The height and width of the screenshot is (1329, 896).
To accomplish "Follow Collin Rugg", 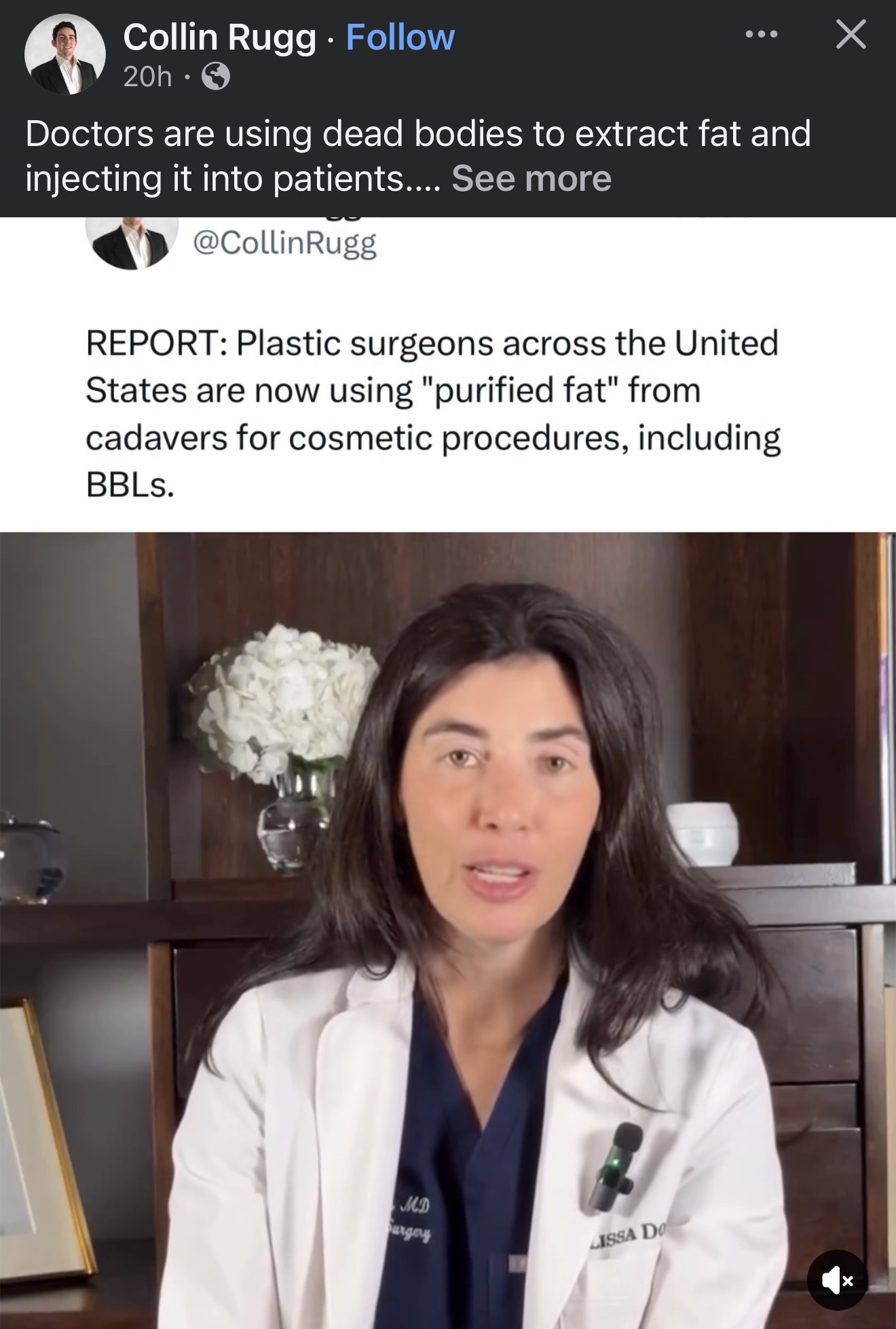I will [x=400, y=37].
